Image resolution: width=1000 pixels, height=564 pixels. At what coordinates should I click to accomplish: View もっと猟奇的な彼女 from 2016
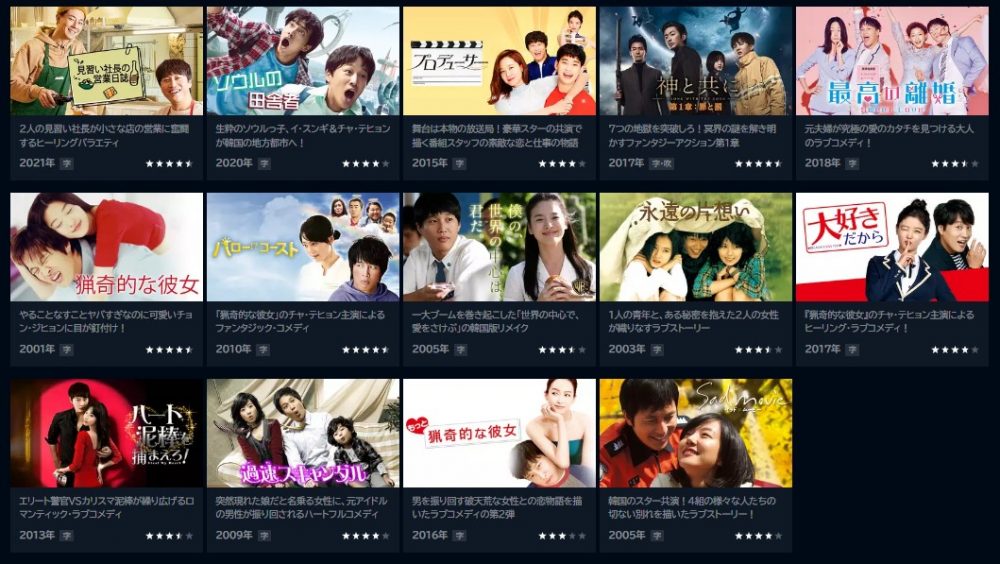[x=499, y=433]
